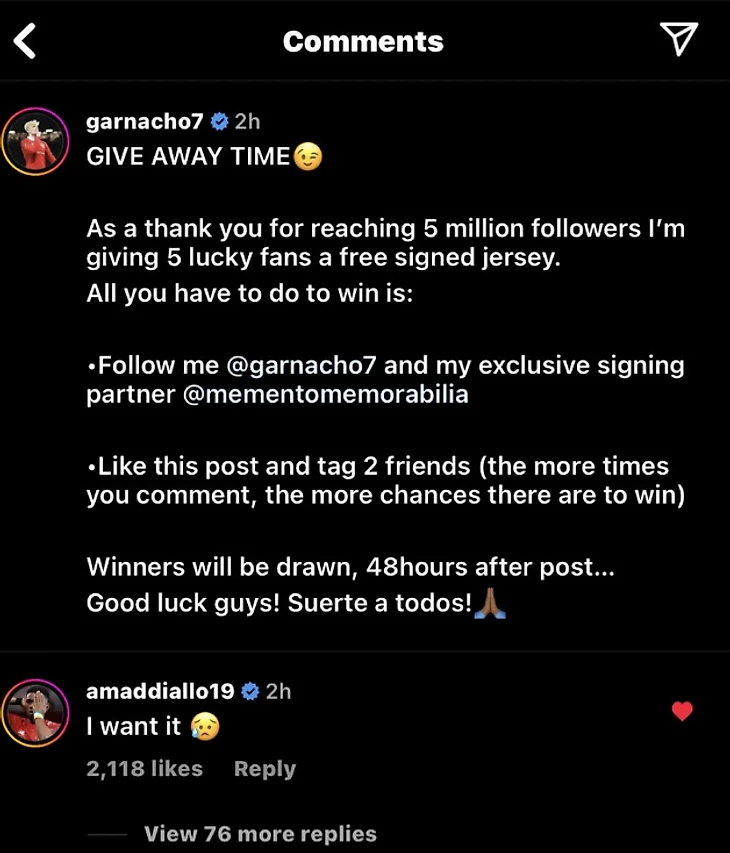The image size is (730, 853).
Task: Open the amaddiallo19 username link
Action: coord(160,691)
